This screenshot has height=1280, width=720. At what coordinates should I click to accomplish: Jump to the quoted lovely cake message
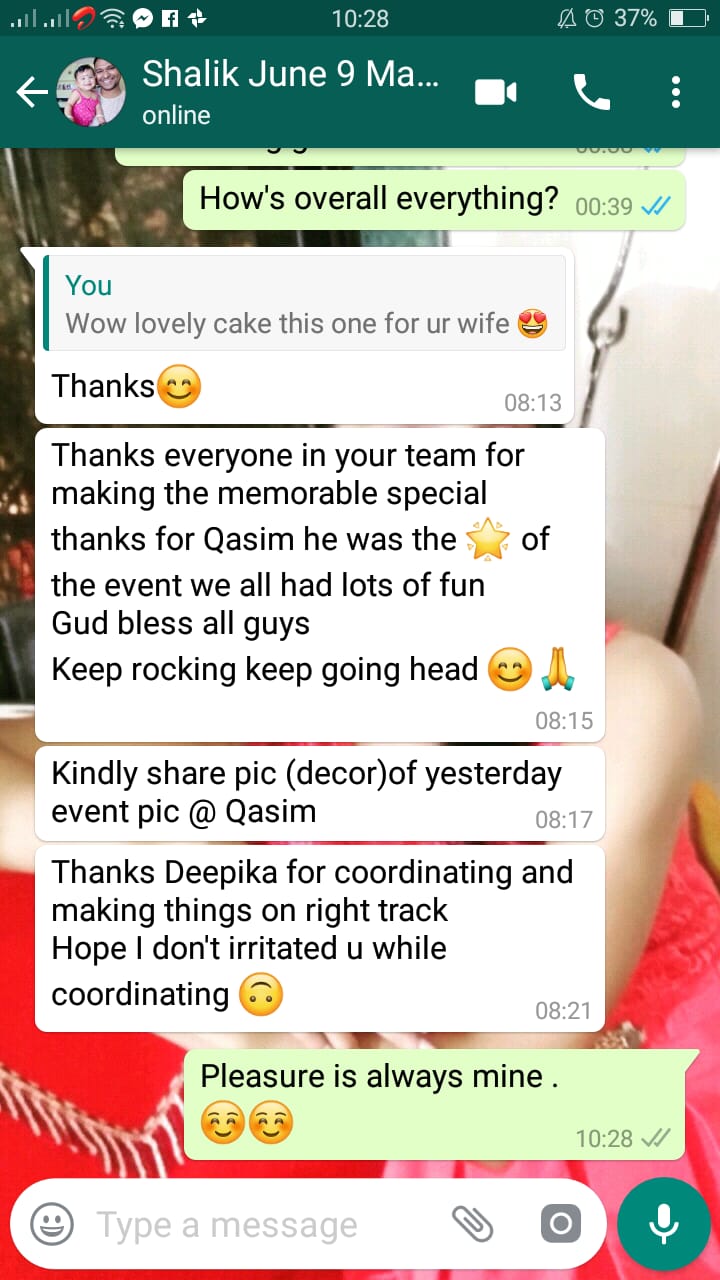tap(305, 304)
